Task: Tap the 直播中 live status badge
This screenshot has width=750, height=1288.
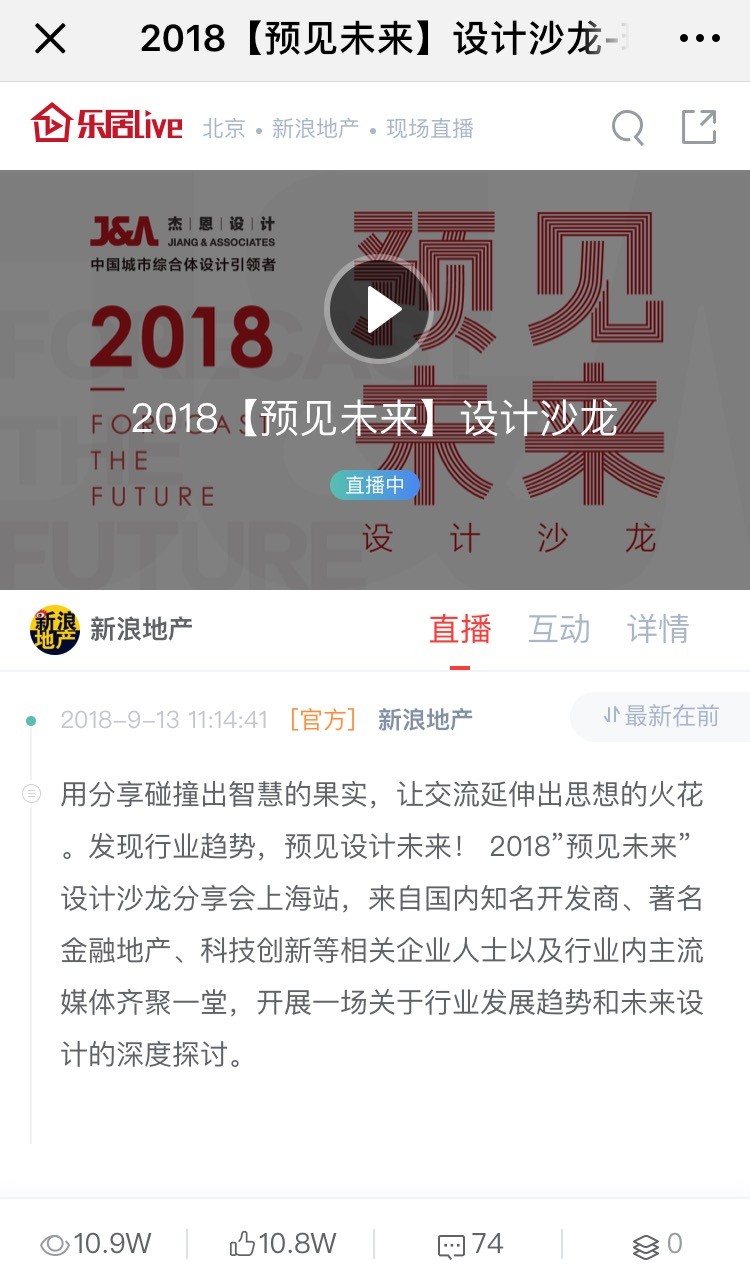Action: point(377,485)
